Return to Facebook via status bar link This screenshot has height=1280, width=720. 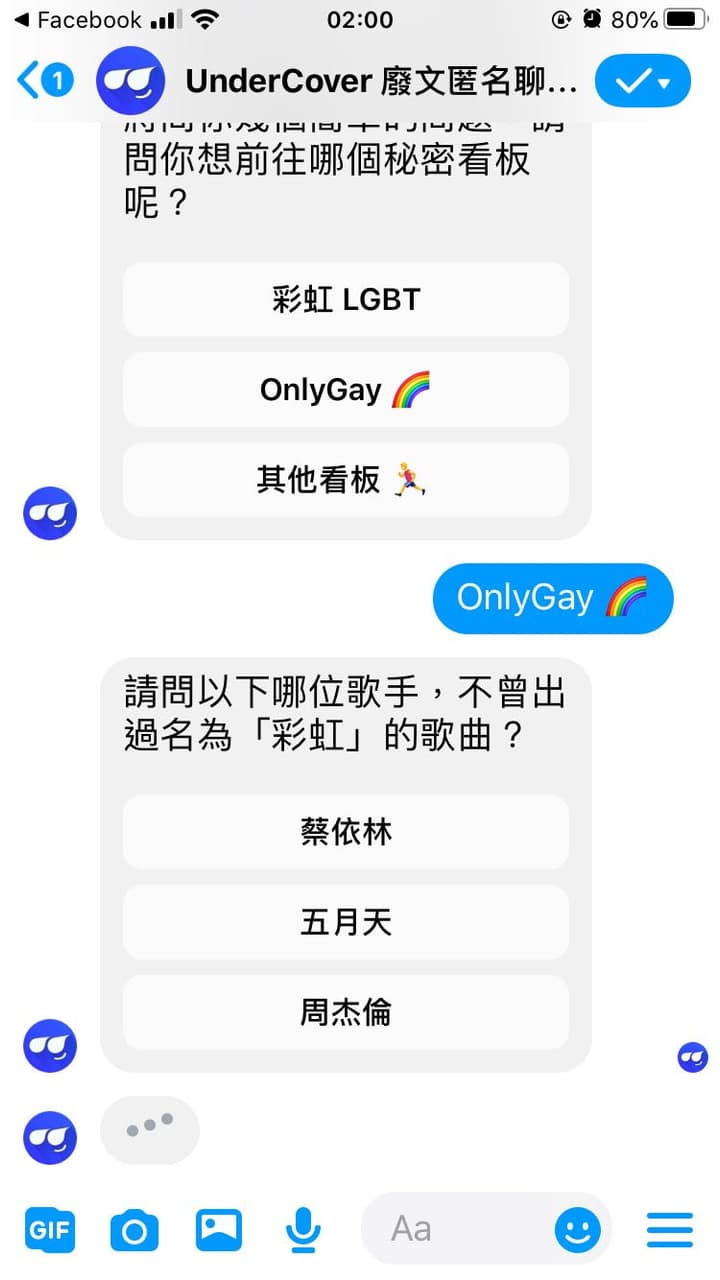click(x=80, y=18)
